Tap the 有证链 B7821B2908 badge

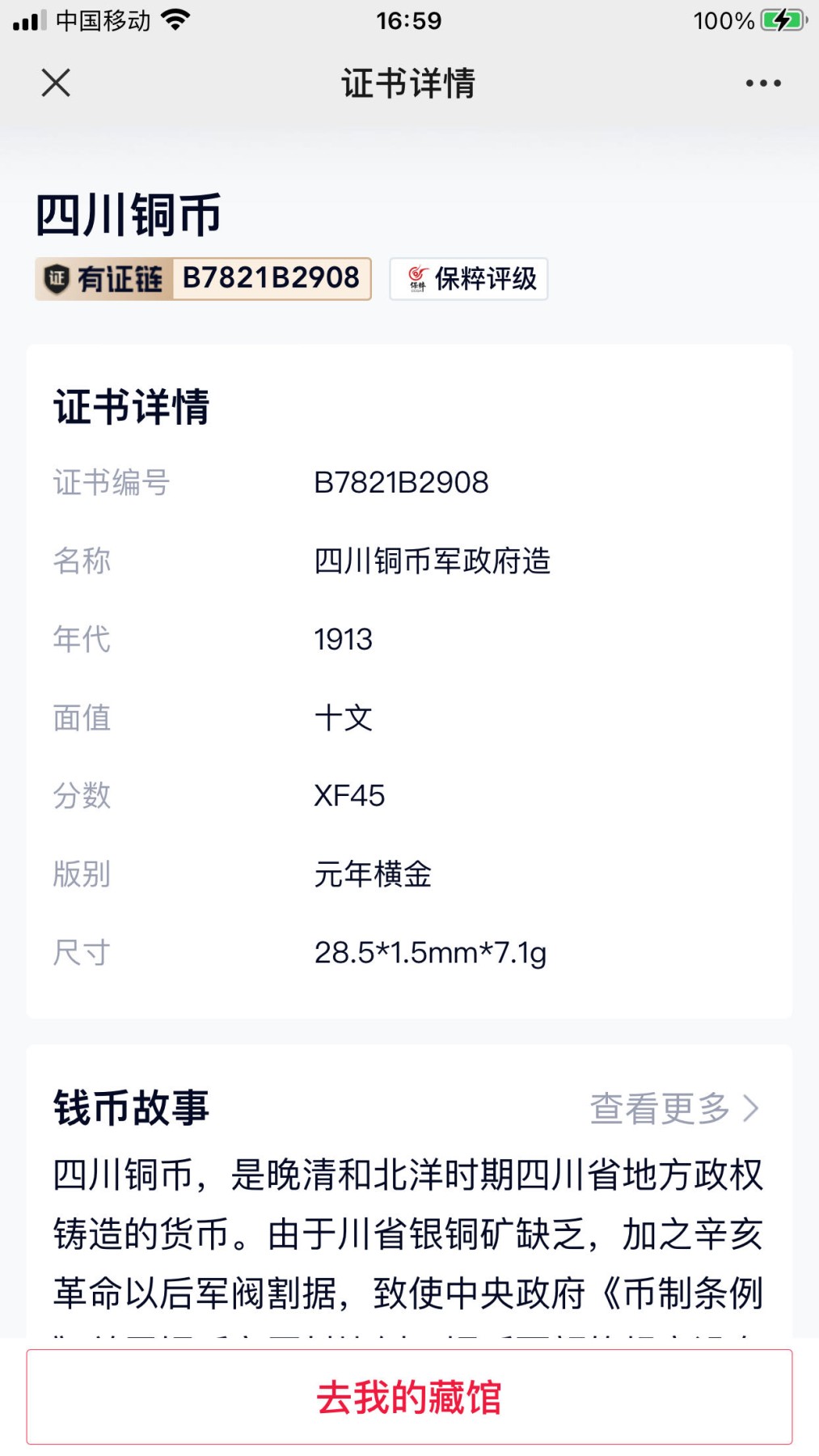coord(203,279)
